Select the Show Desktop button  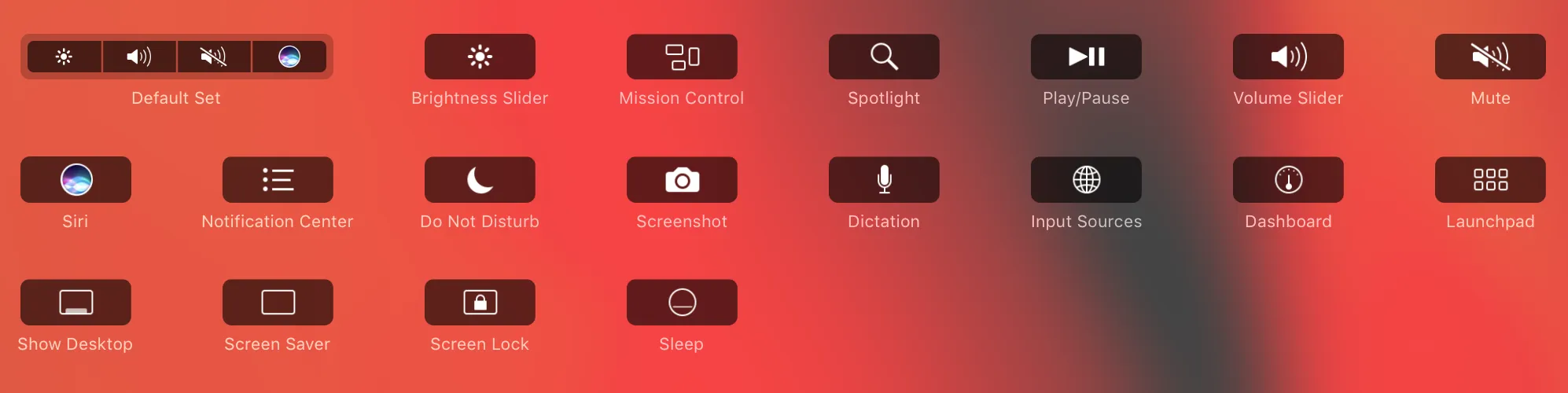pyautogui.click(x=75, y=302)
